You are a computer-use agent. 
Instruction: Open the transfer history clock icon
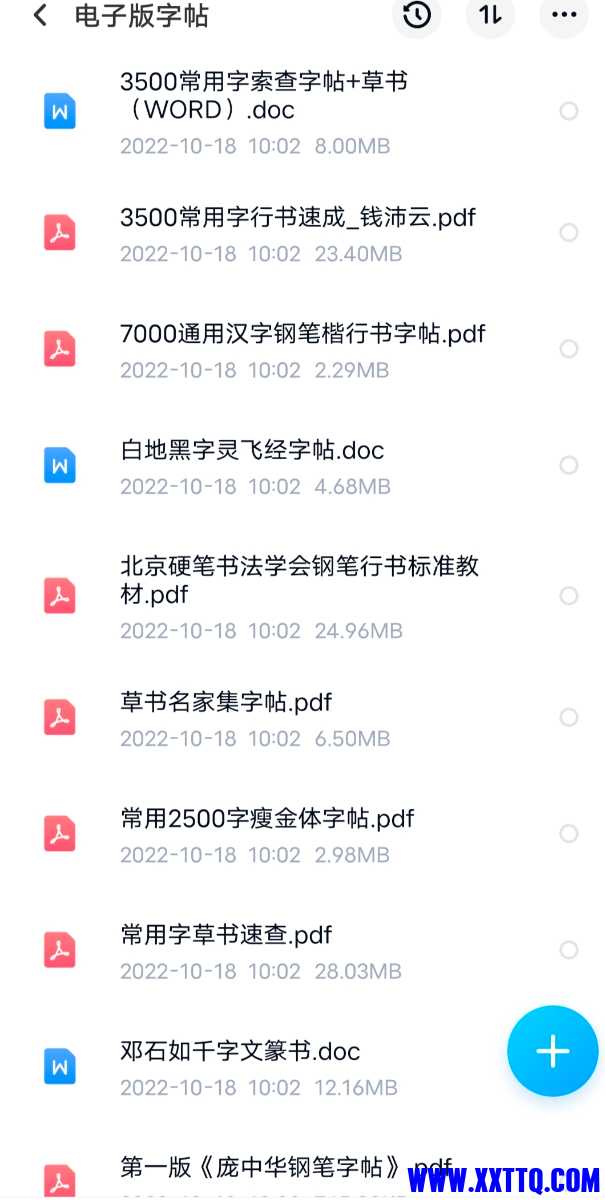pyautogui.click(x=417, y=16)
